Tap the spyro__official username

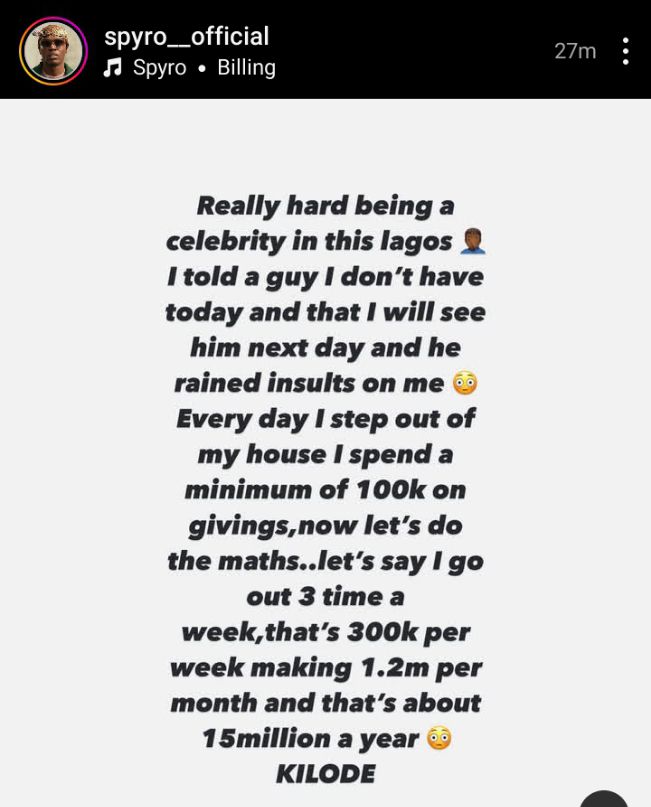[x=186, y=36]
